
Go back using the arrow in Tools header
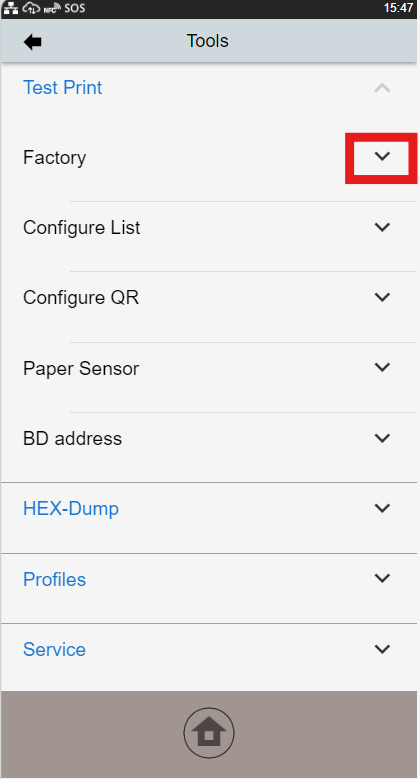[32, 42]
